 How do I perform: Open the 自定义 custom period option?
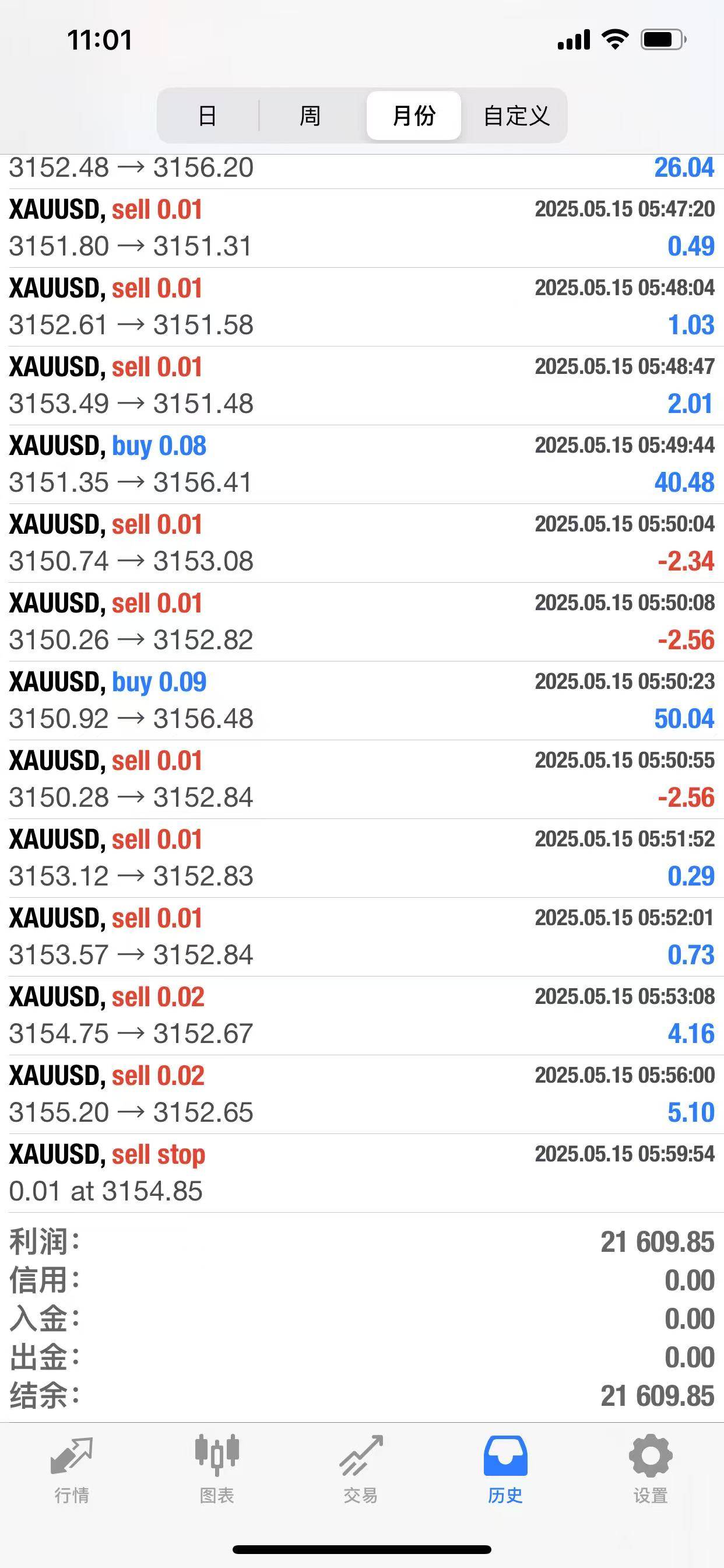point(516,115)
